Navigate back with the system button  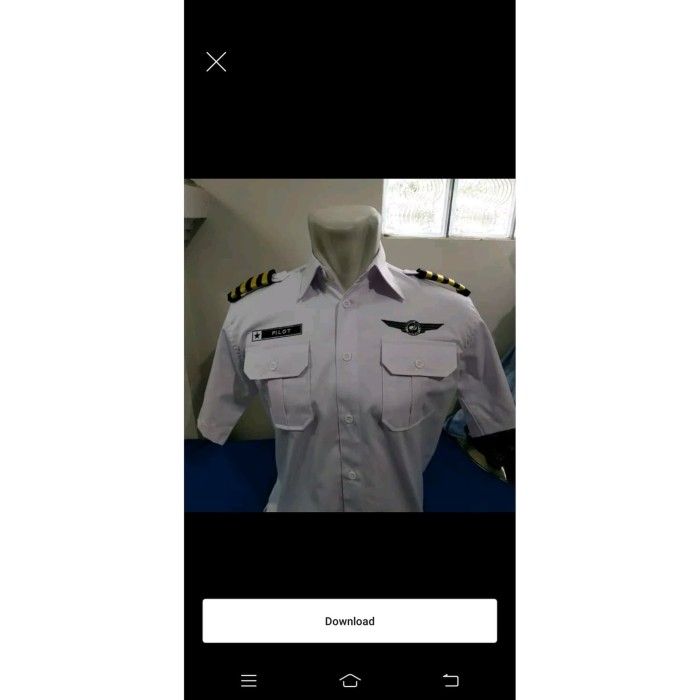click(x=450, y=680)
